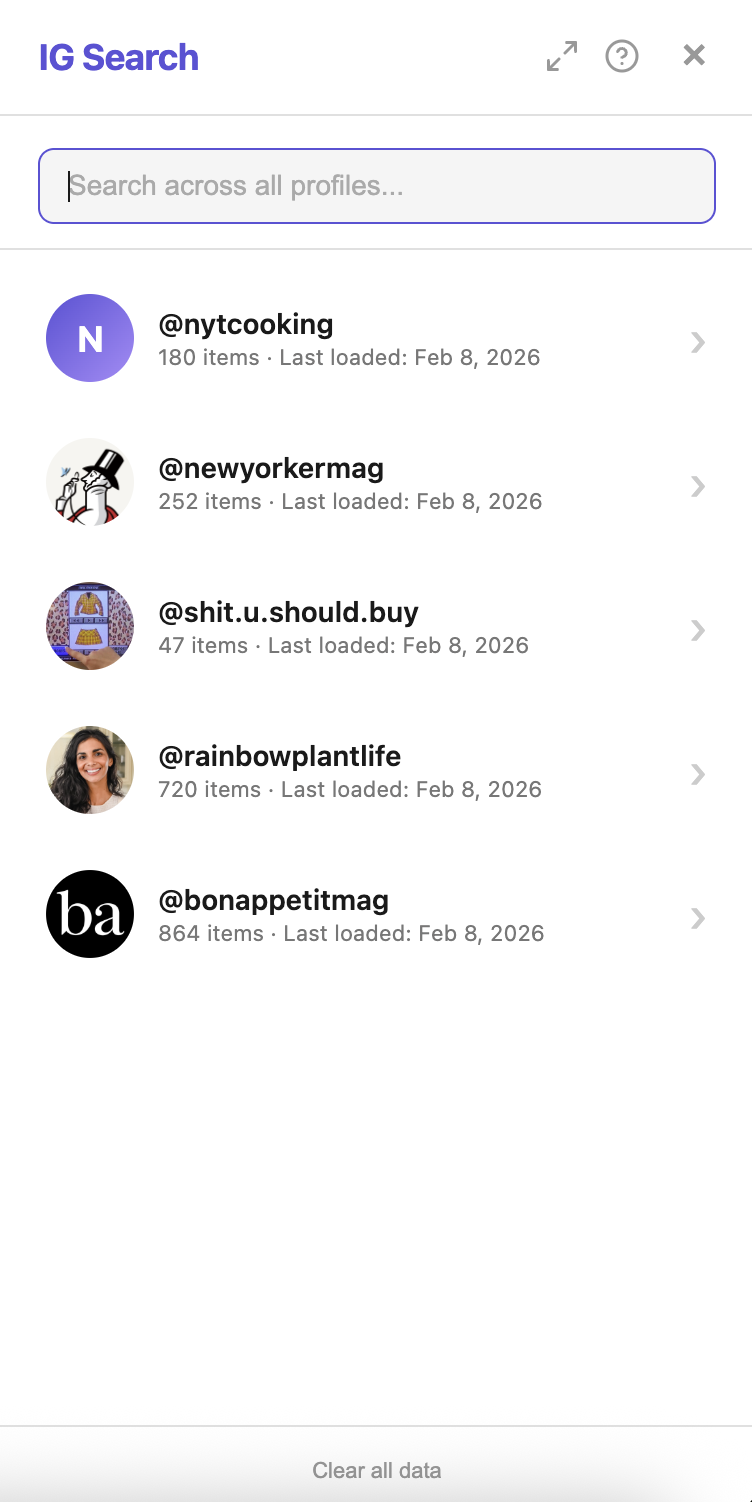Expand the @newyorkermag profile details

(697, 486)
